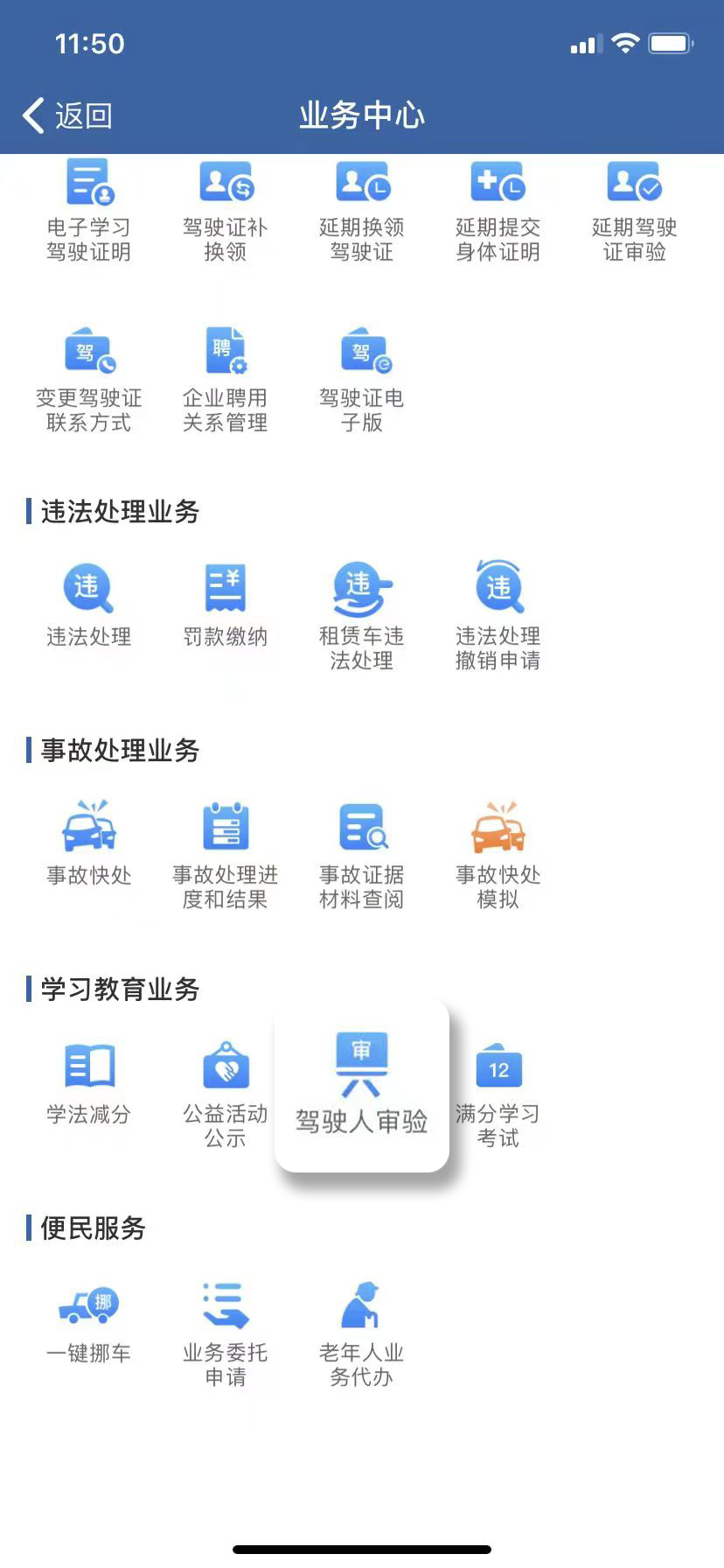The image size is (724, 1568).
Task: Select 驾驶证补换领 service
Action: (x=226, y=210)
